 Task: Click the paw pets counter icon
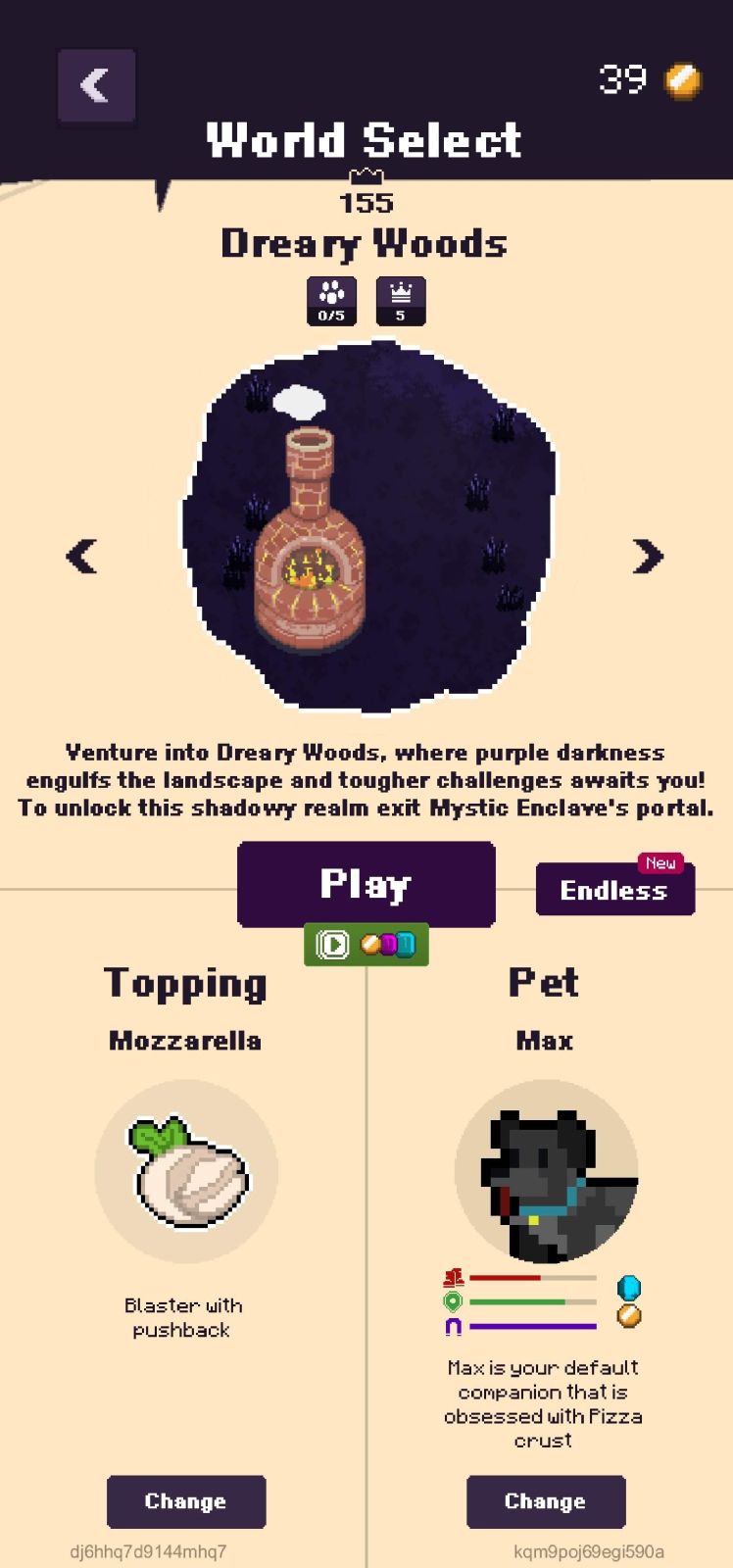coord(330,300)
